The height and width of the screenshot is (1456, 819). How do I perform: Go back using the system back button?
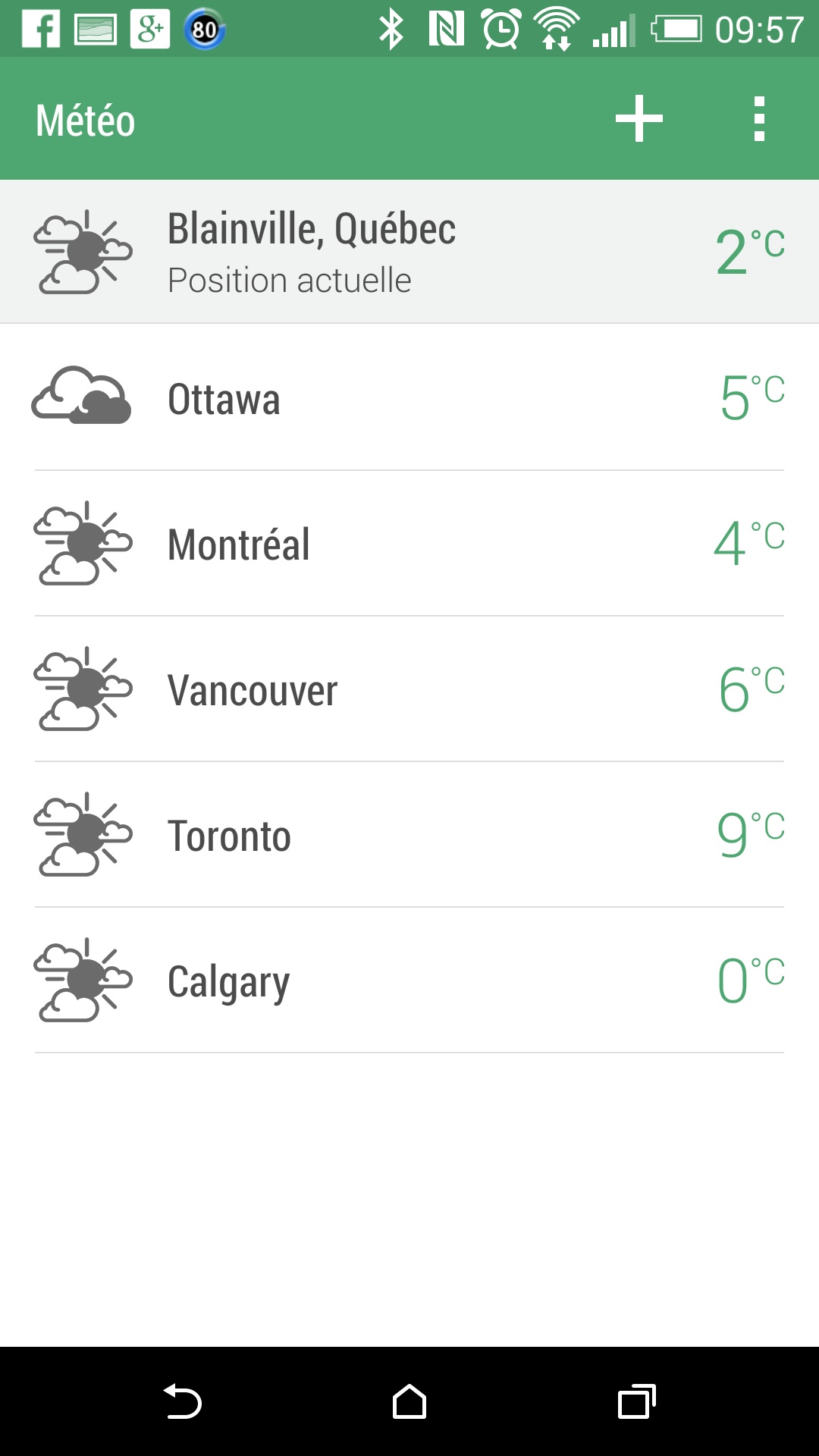click(x=183, y=1401)
